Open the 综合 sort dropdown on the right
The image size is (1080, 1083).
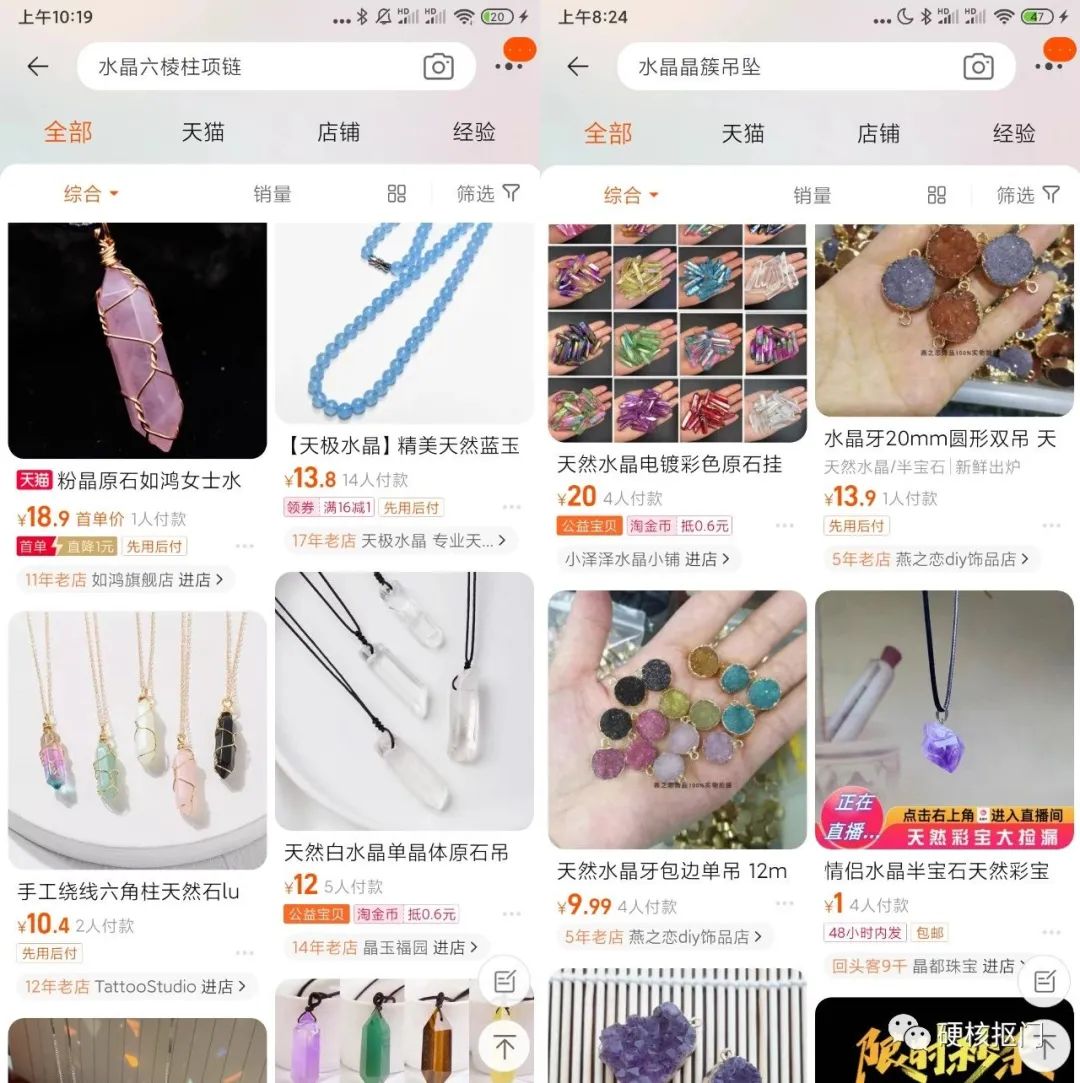pyautogui.click(x=624, y=193)
